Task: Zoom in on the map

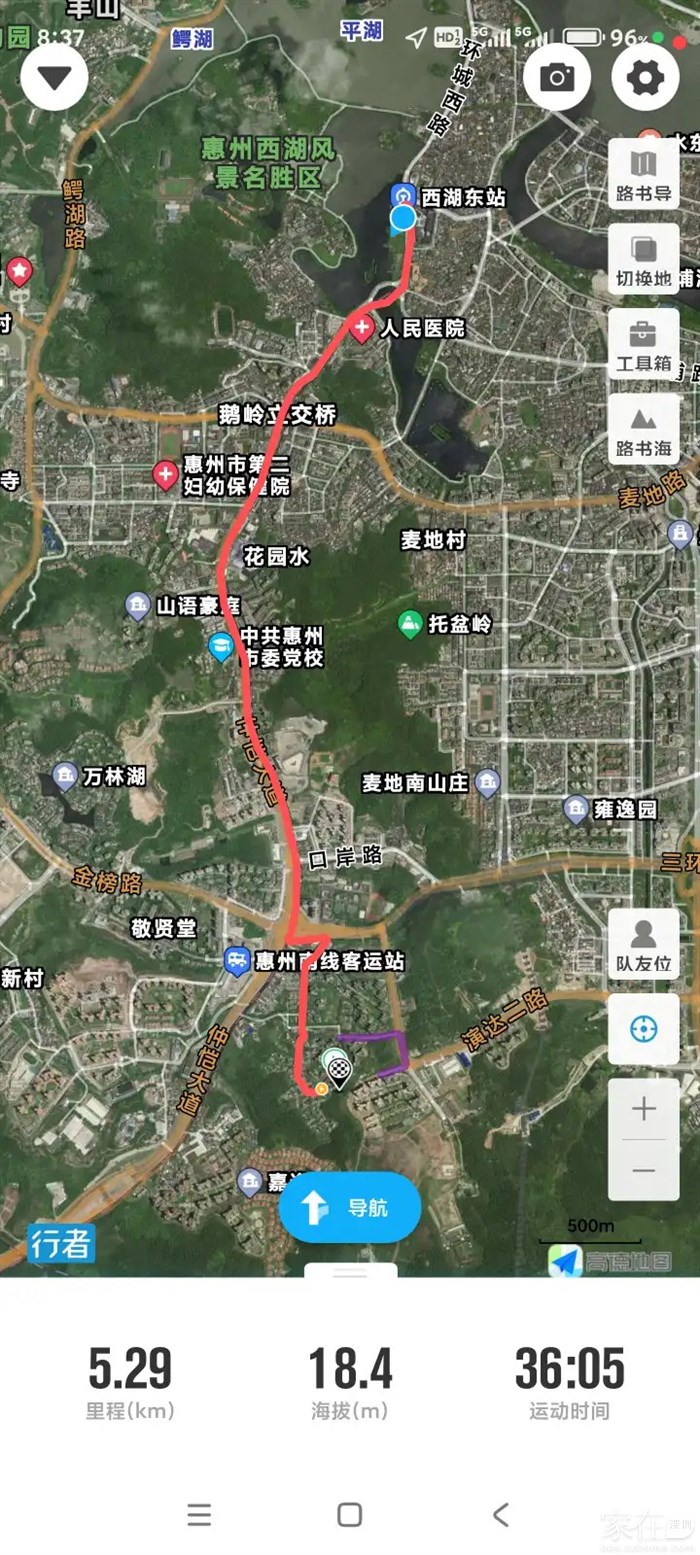Action: 643,1108
